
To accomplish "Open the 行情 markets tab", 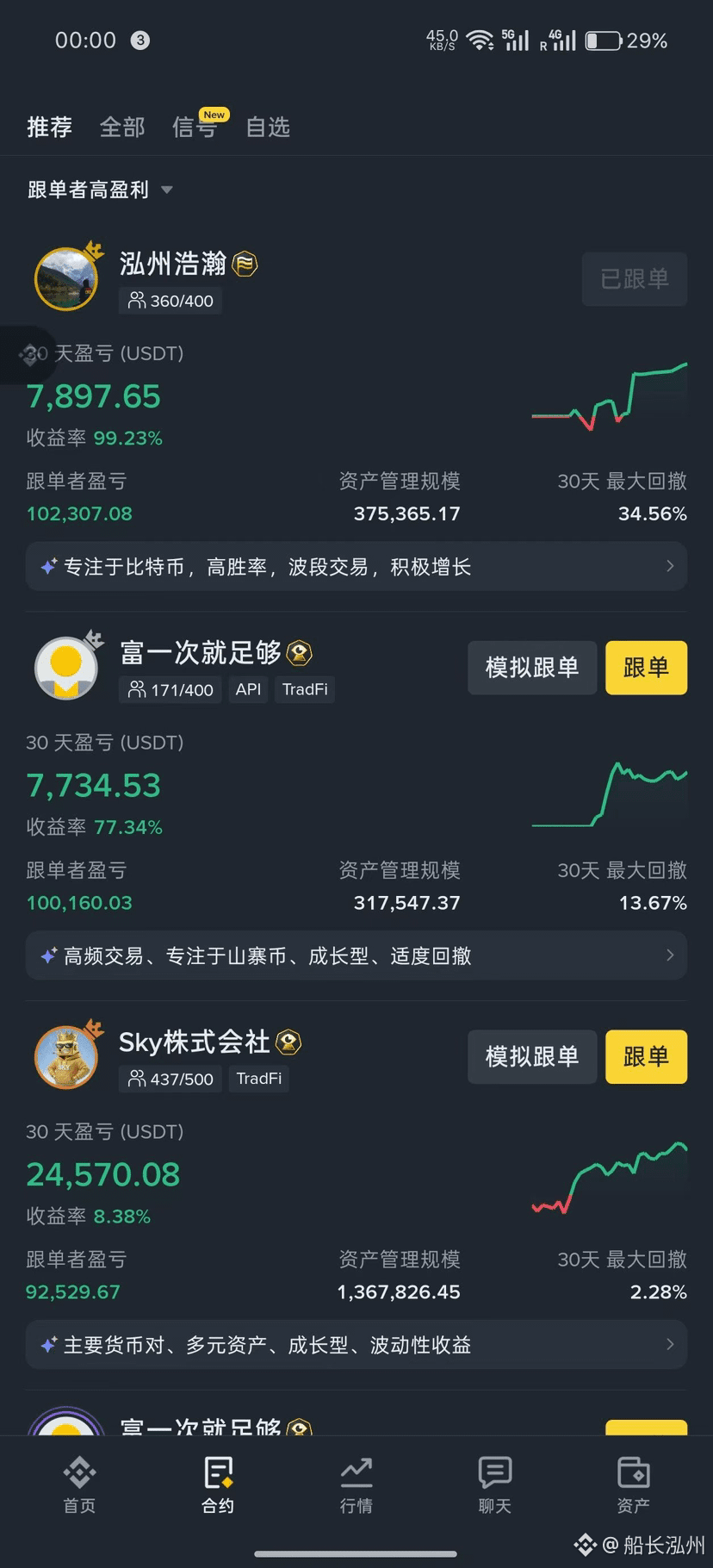I will [x=356, y=1485].
